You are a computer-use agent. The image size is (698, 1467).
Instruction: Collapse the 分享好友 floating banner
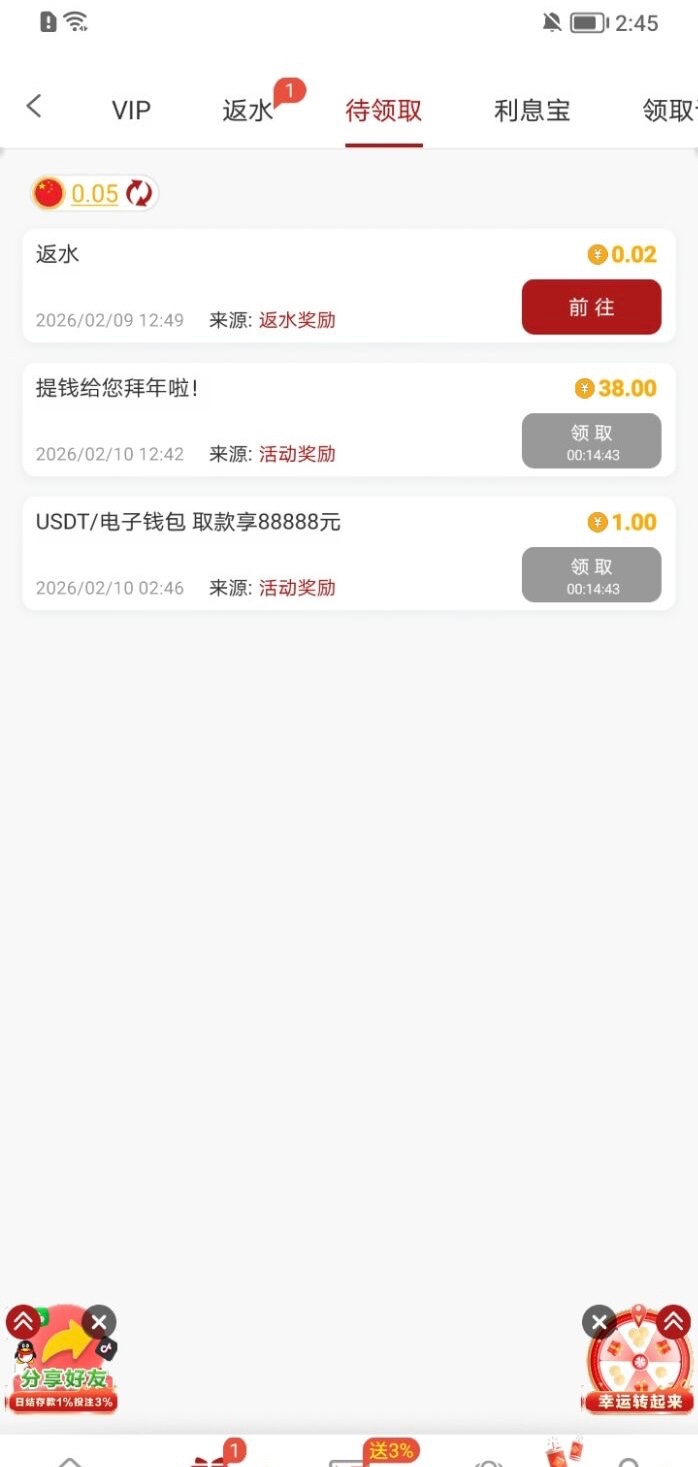(22, 1323)
